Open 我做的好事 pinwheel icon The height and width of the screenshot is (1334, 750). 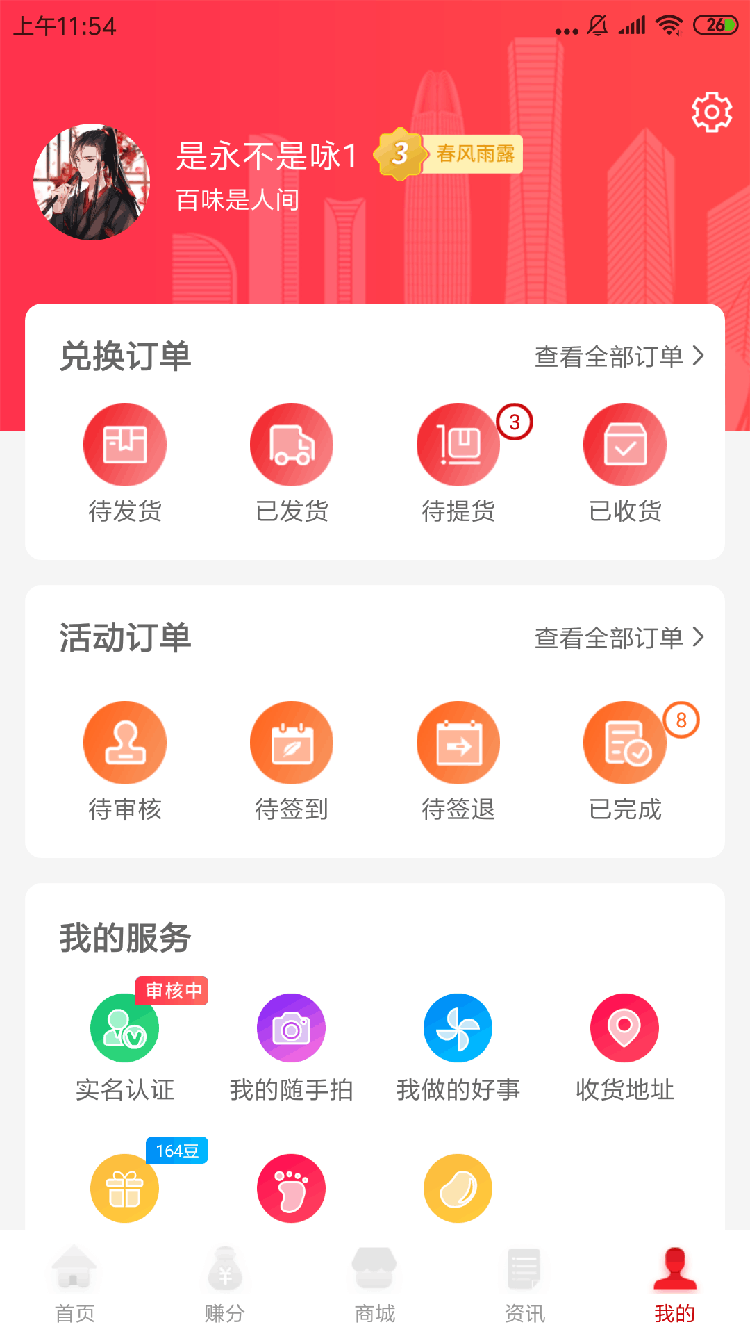pos(458,1027)
